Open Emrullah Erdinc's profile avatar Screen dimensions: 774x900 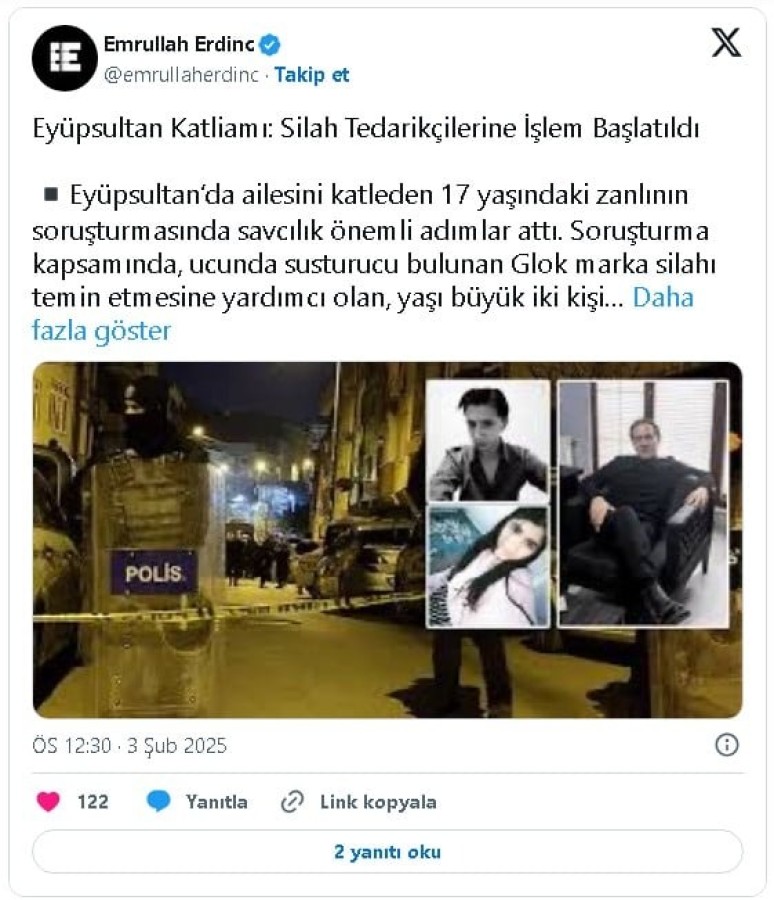[64, 58]
